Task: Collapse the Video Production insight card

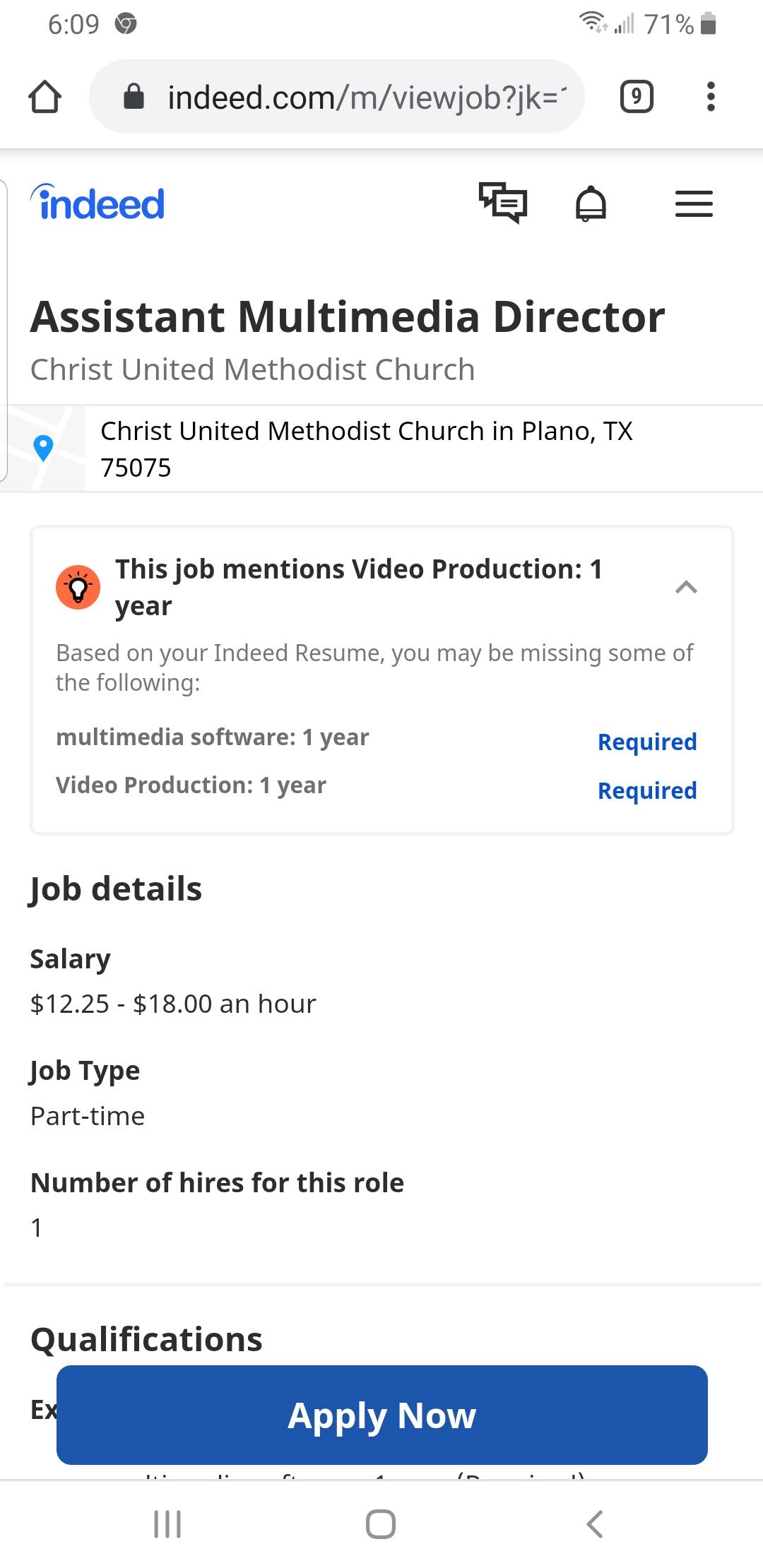Action: point(686,587)
